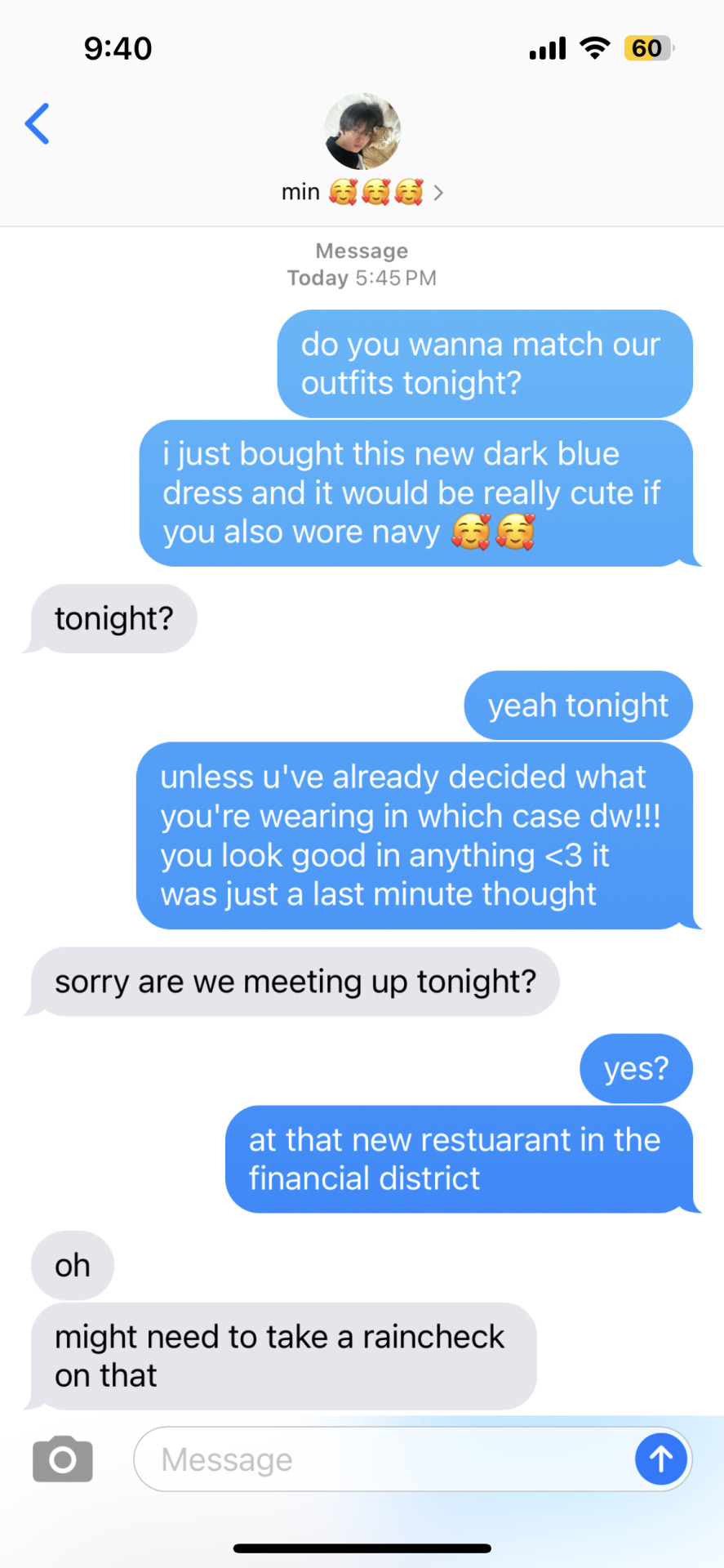Viewport: 724px width, 1568px height.
Task: Open the camera to attach a photo
Action: pos(63,1459)
